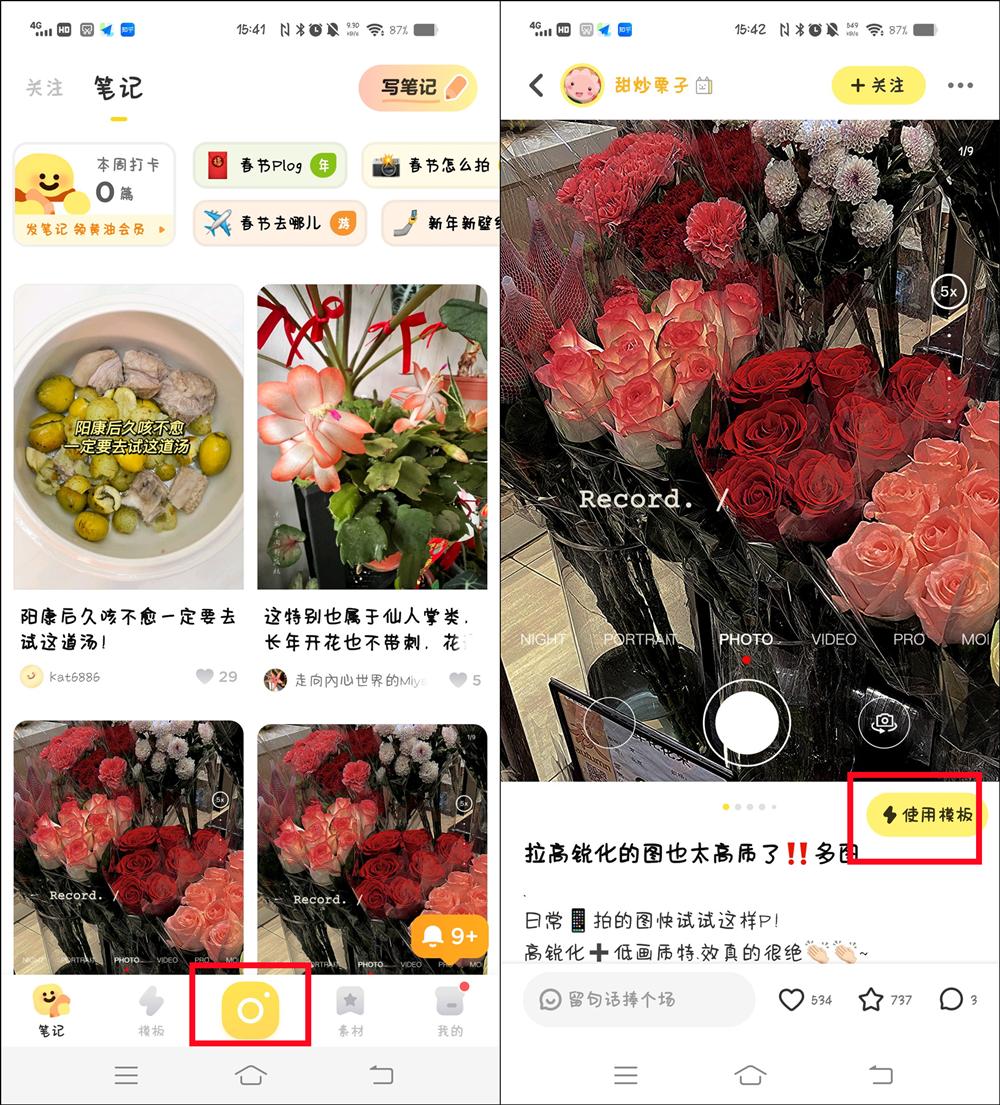Follow 甜妙栗子 via the +关注 toggle
Image resolution: width=1000 pixels, height=1105 pixels.
pos(877,86)
